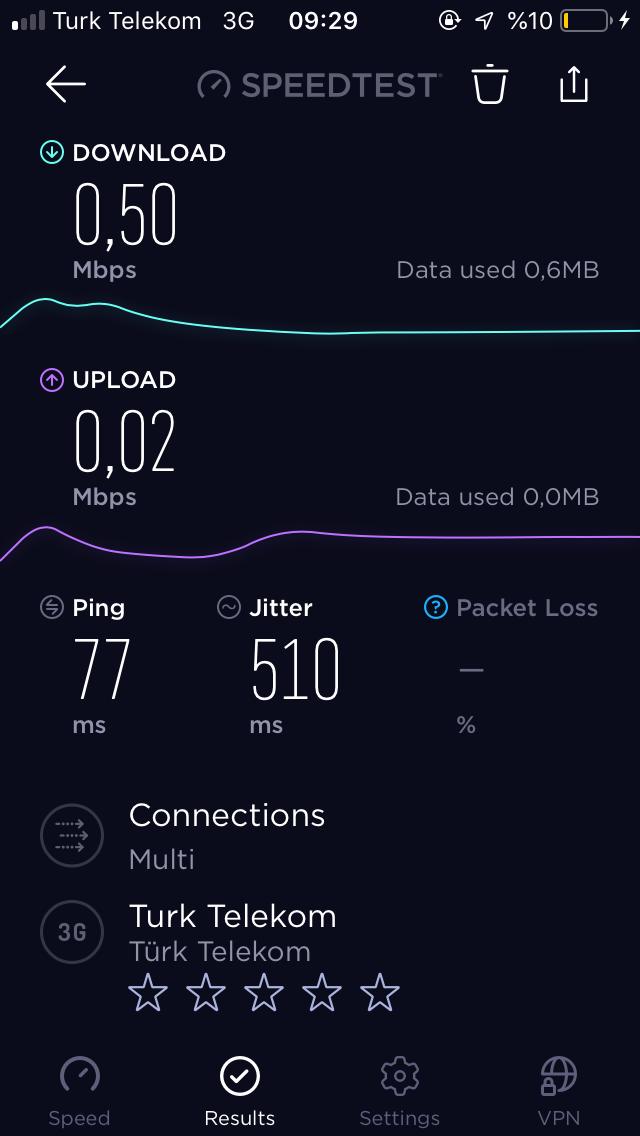Open the VPN tab
The width and height of the screenshot is (640, 1136).
point(559,1091)
